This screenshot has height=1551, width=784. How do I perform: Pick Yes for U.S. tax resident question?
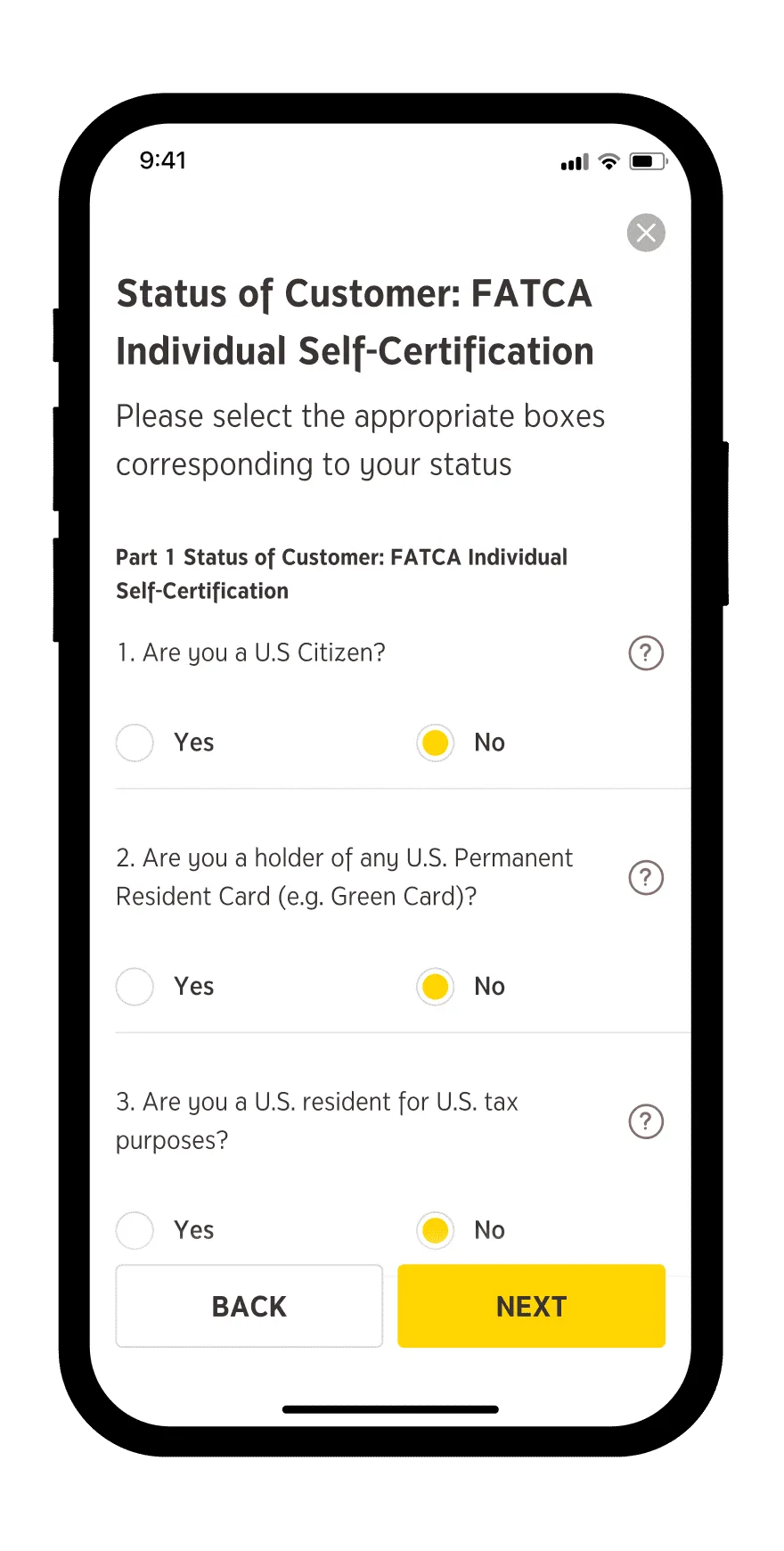(135, 1230)
